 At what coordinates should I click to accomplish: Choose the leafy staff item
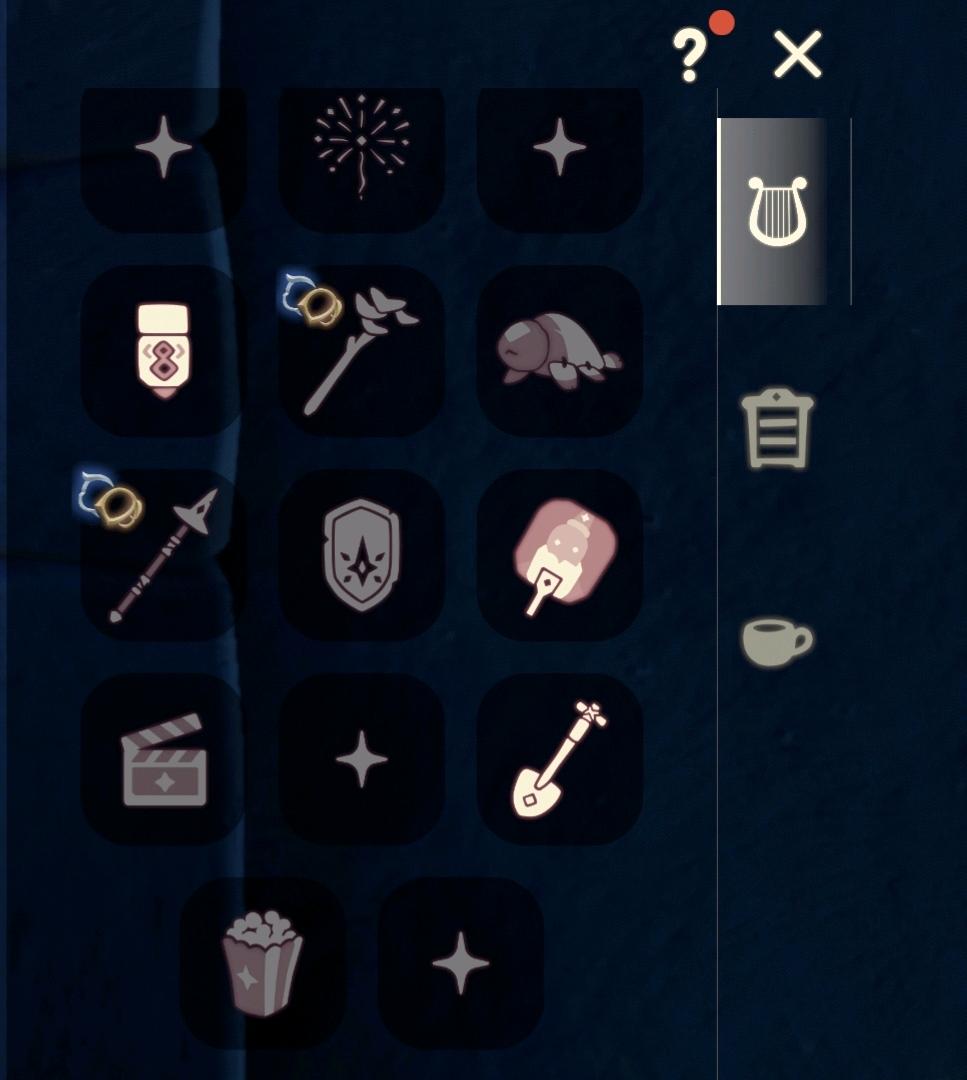coord(361,351)
